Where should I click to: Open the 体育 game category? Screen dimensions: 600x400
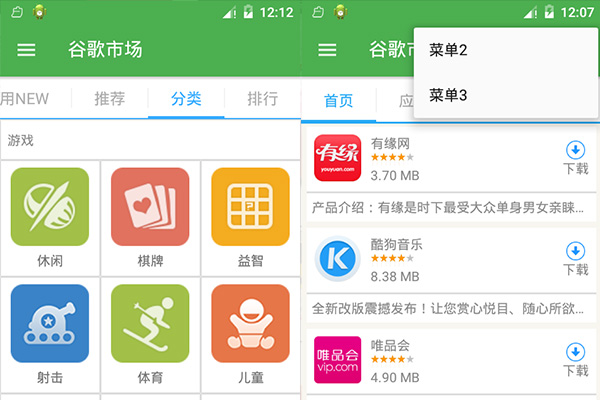150,334
